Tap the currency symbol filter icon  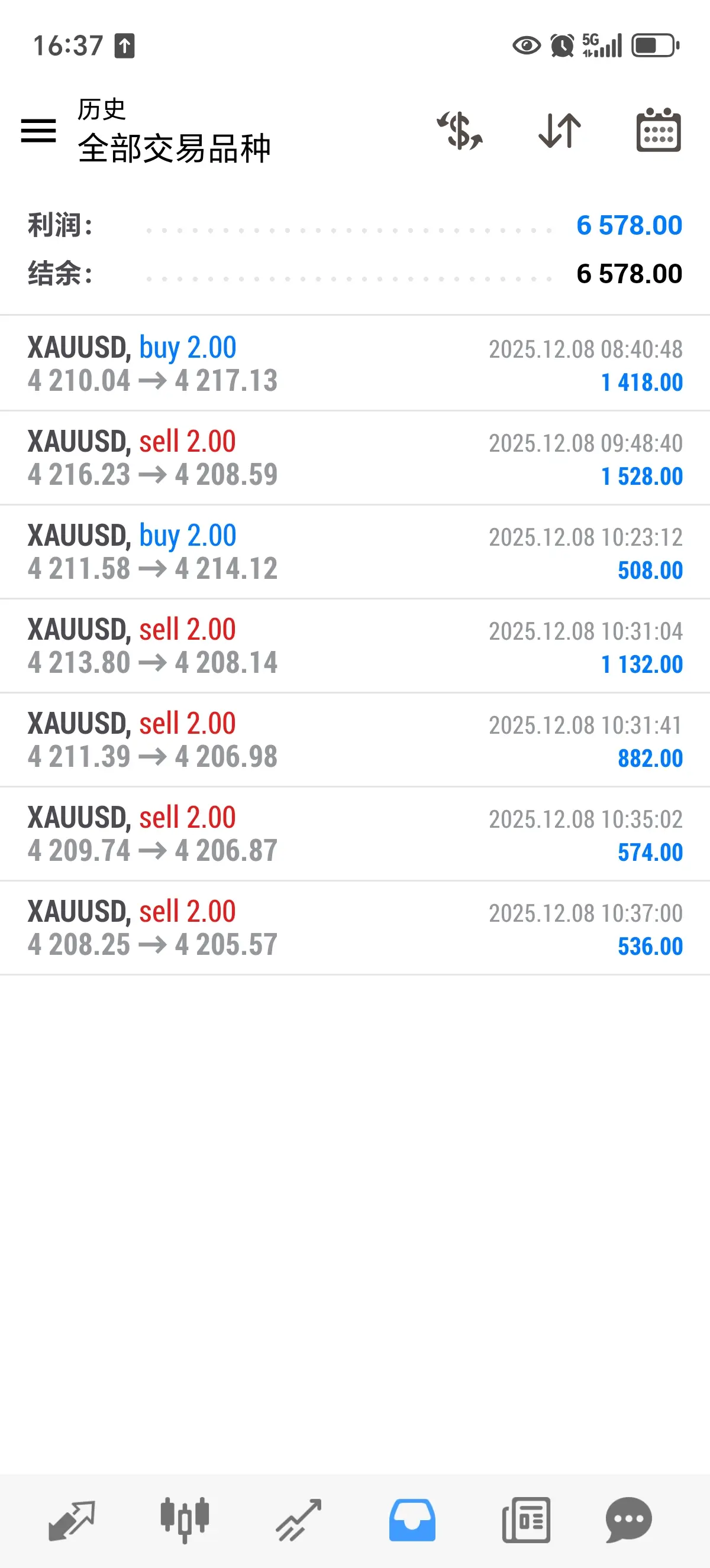pyautogui.click(x=460, y=131)
